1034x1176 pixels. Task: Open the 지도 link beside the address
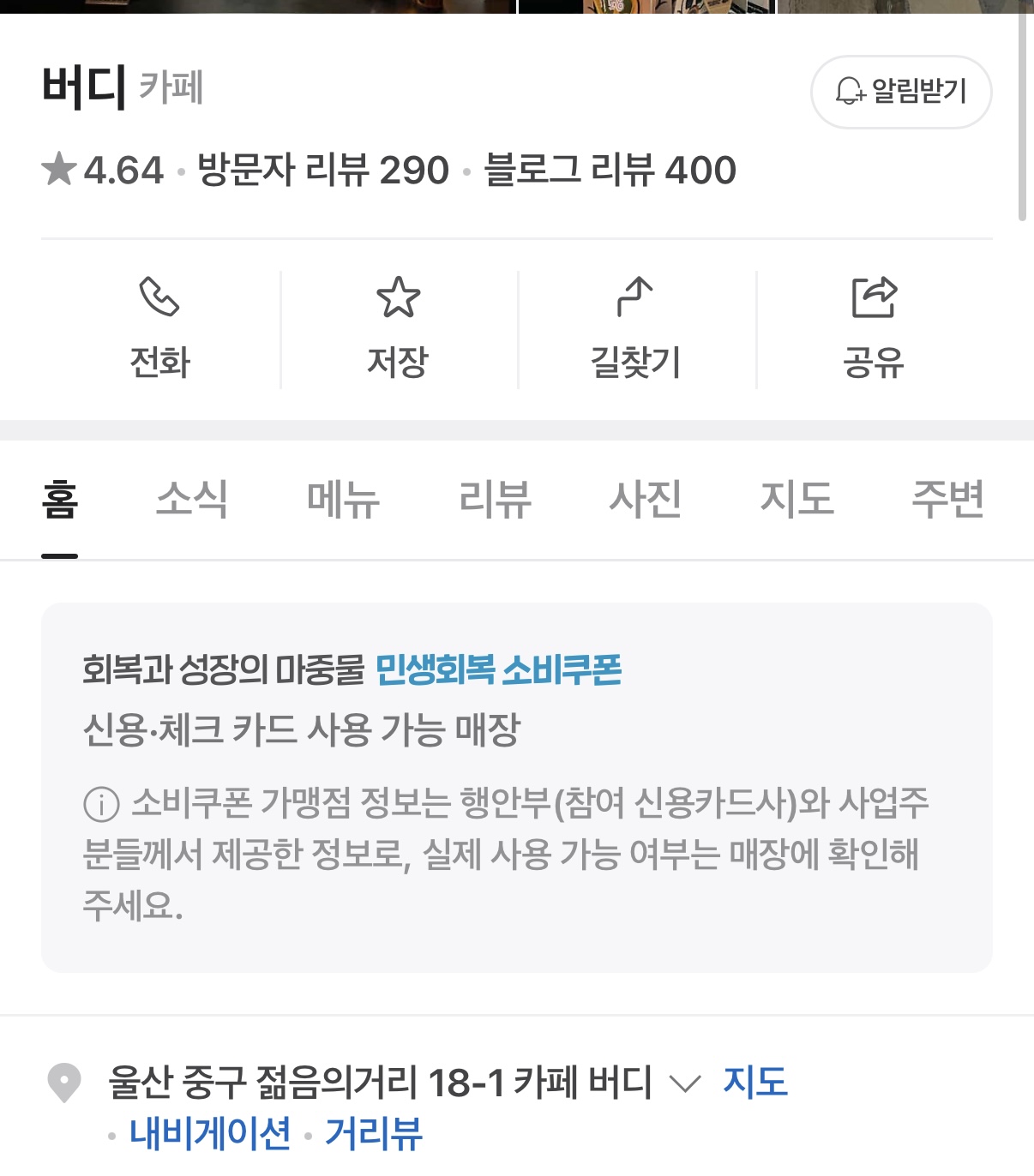coord(754,1082)
